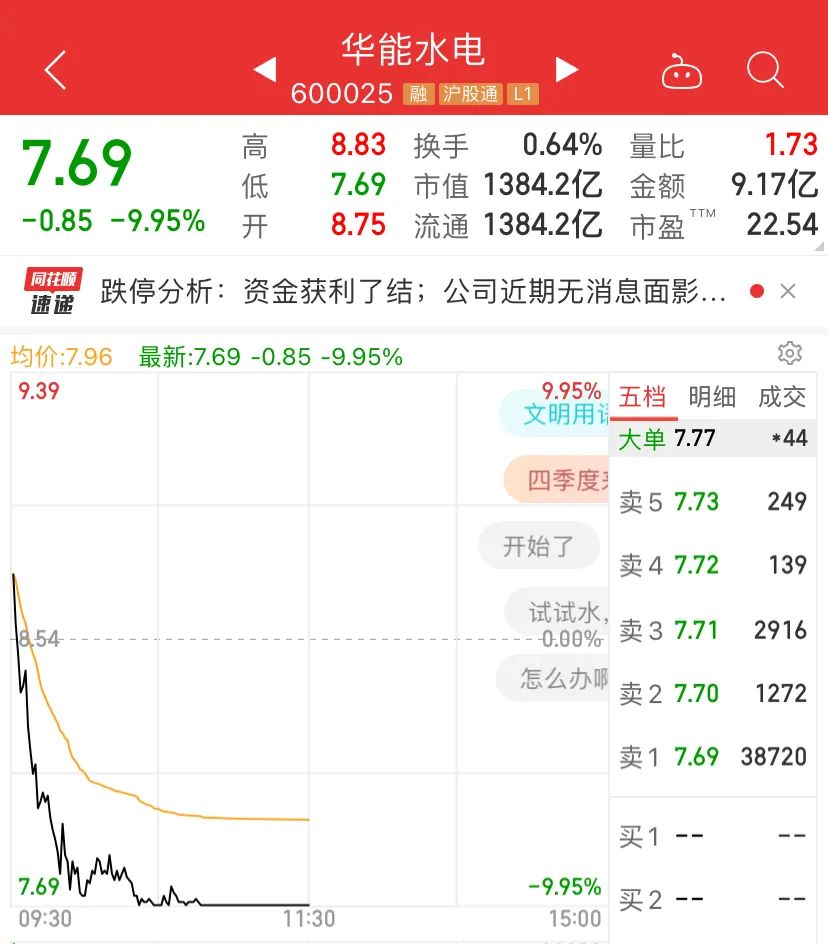828x944 pixels.
Task: Dismiss the 跌停分析 news banner
Action: (x=788, y=292)
